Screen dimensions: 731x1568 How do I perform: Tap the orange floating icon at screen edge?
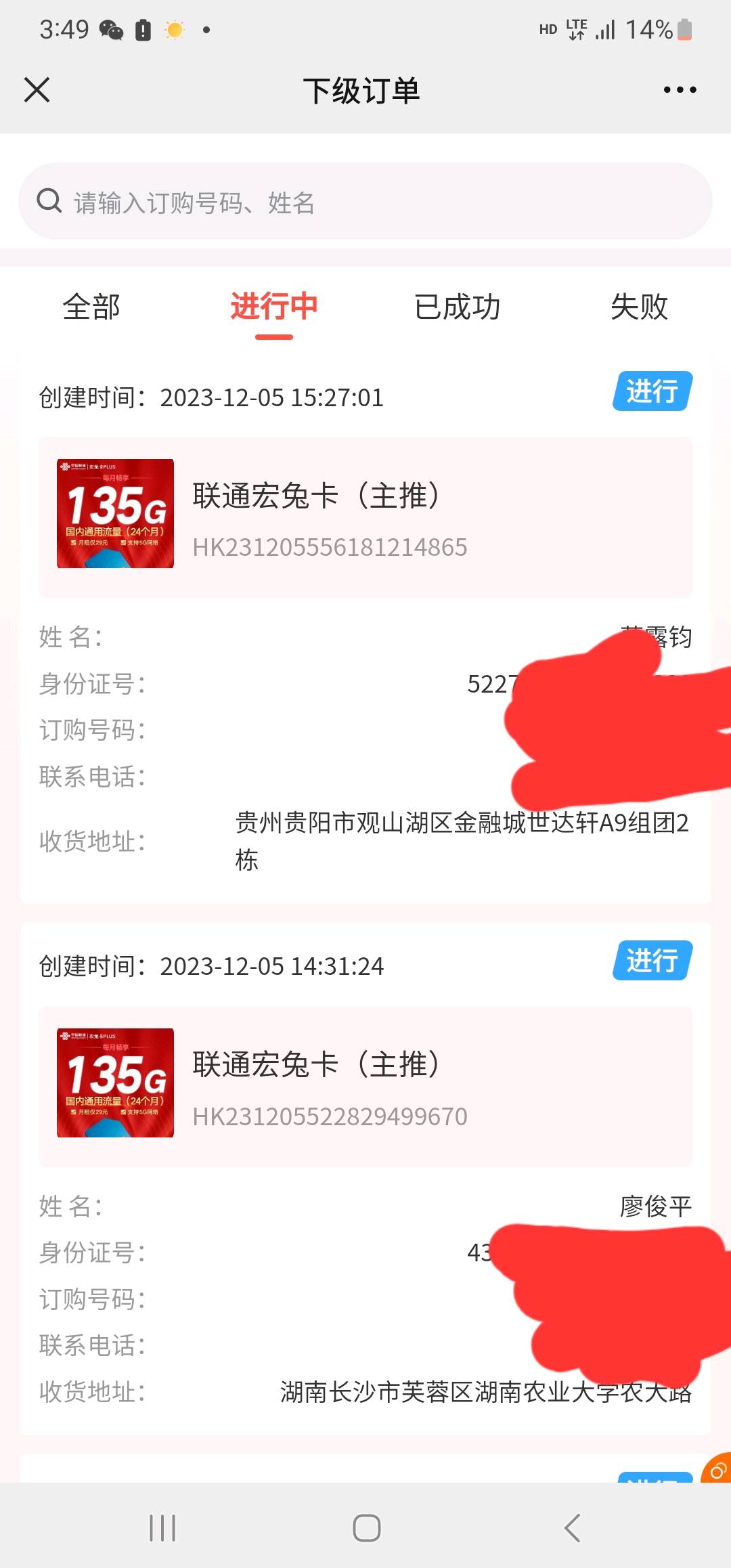pyautogui.click(x=717, y=1469)
